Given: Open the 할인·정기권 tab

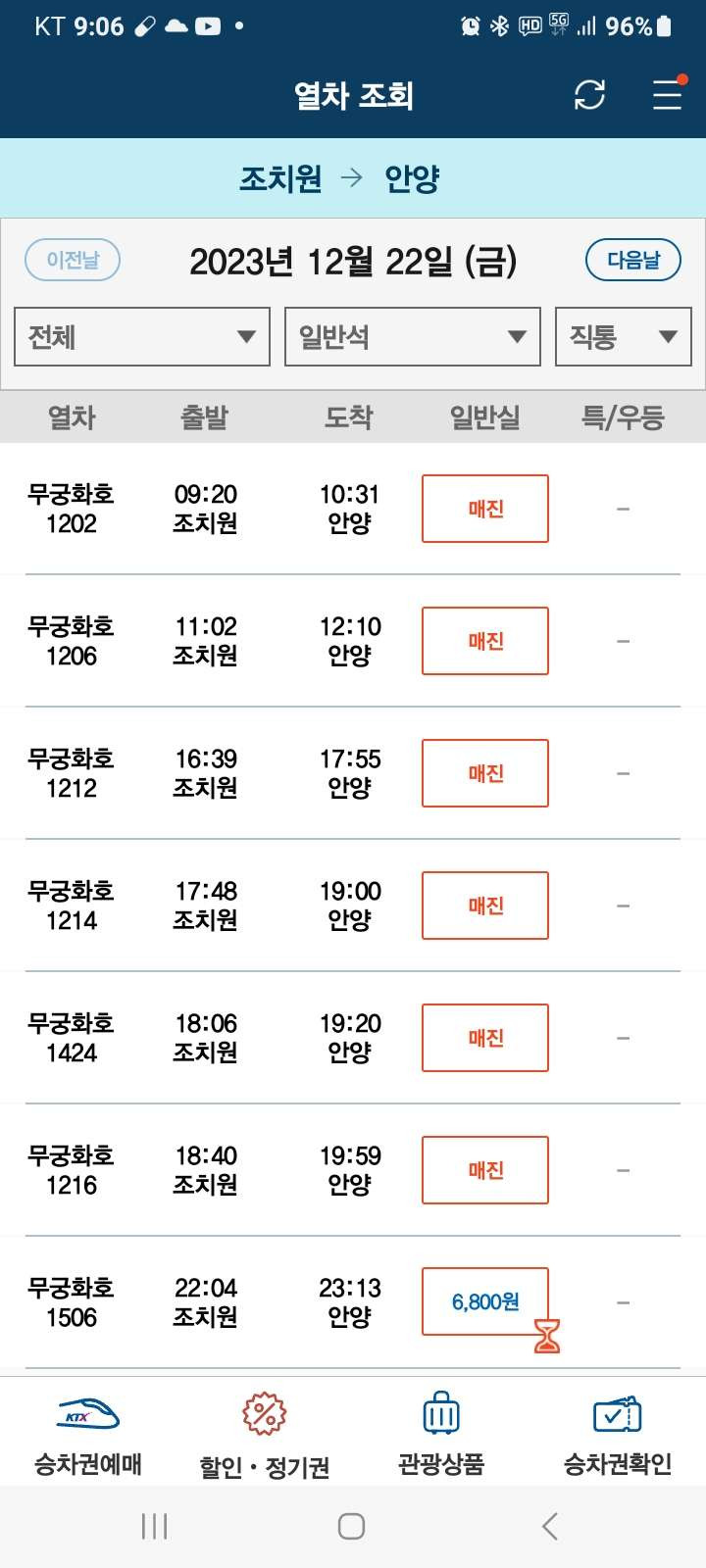Looking at the screenshot, I should click(265, 1434).
